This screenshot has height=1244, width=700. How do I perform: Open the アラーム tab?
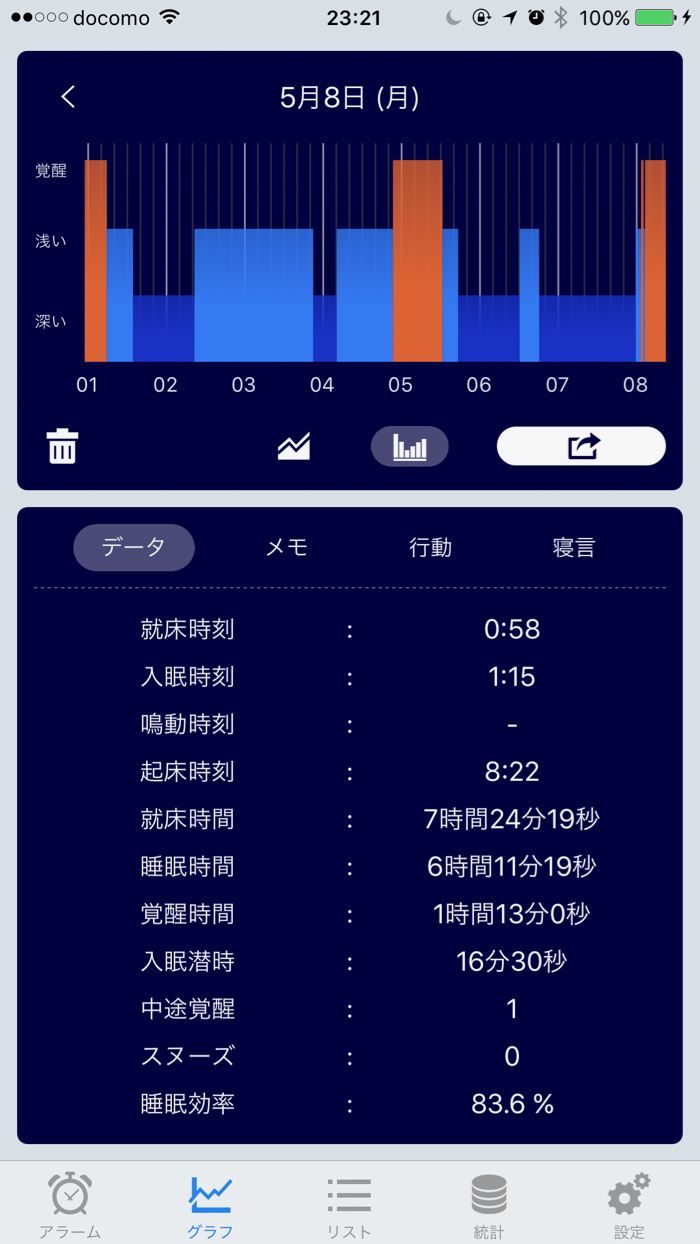click(x=70, y=1204)
